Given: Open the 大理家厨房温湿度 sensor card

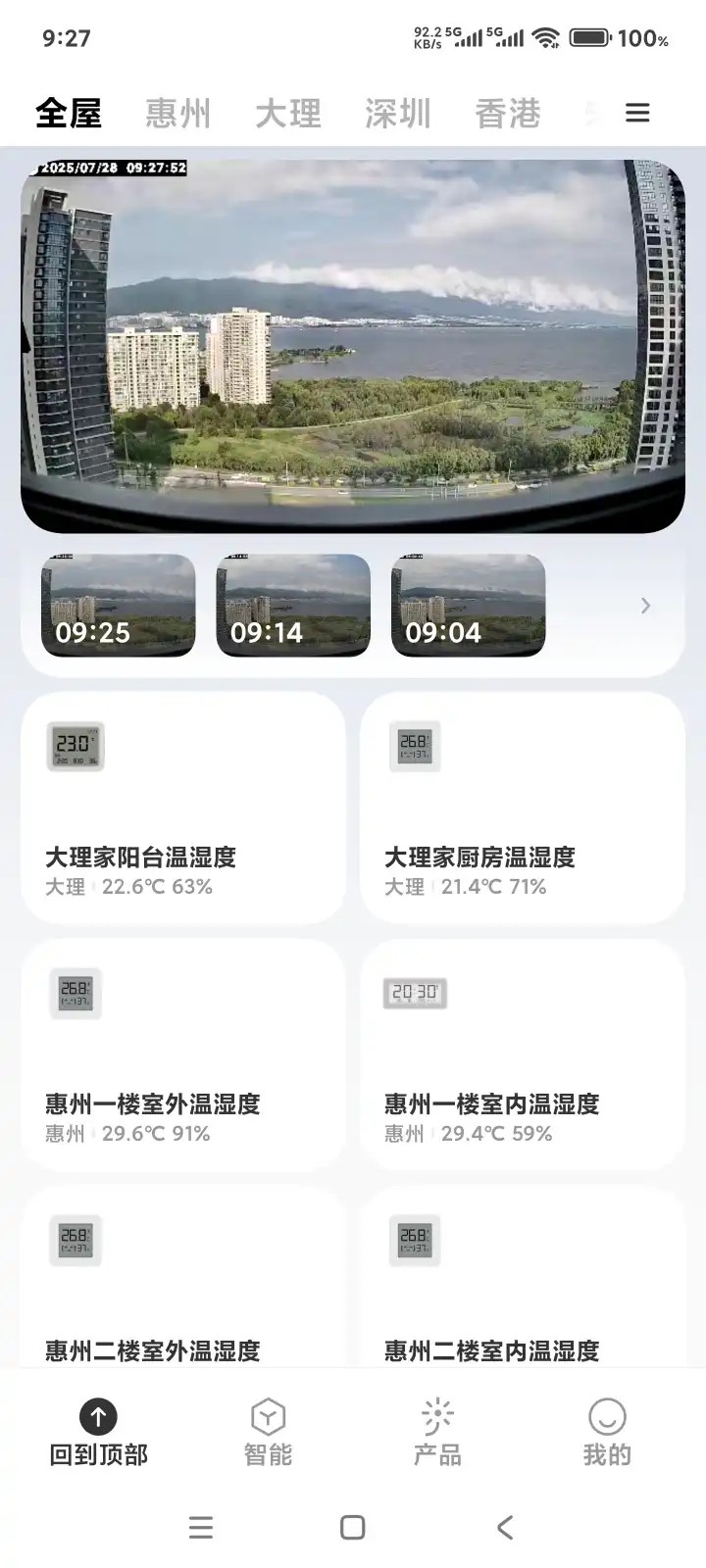Looking at the screenshot, I should [x=522, y=808].
